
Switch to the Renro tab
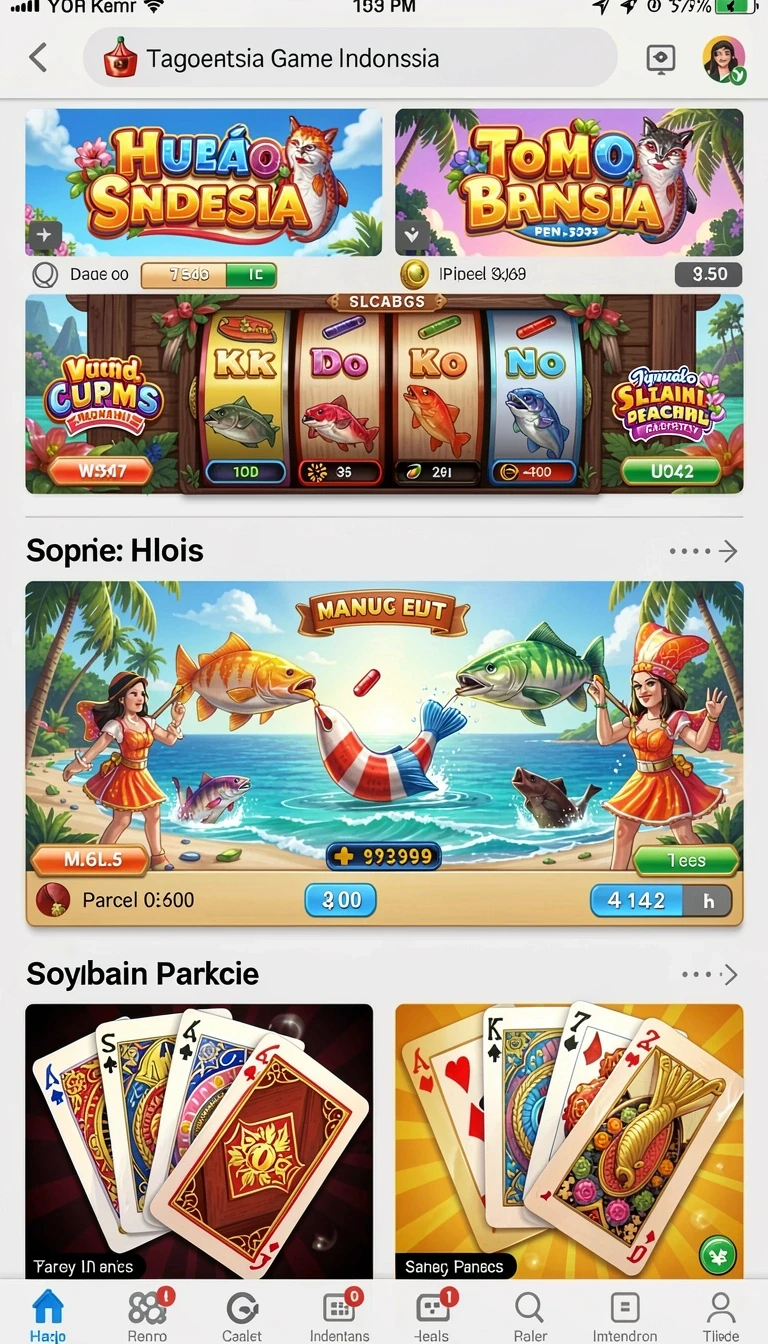point(148,1314)
